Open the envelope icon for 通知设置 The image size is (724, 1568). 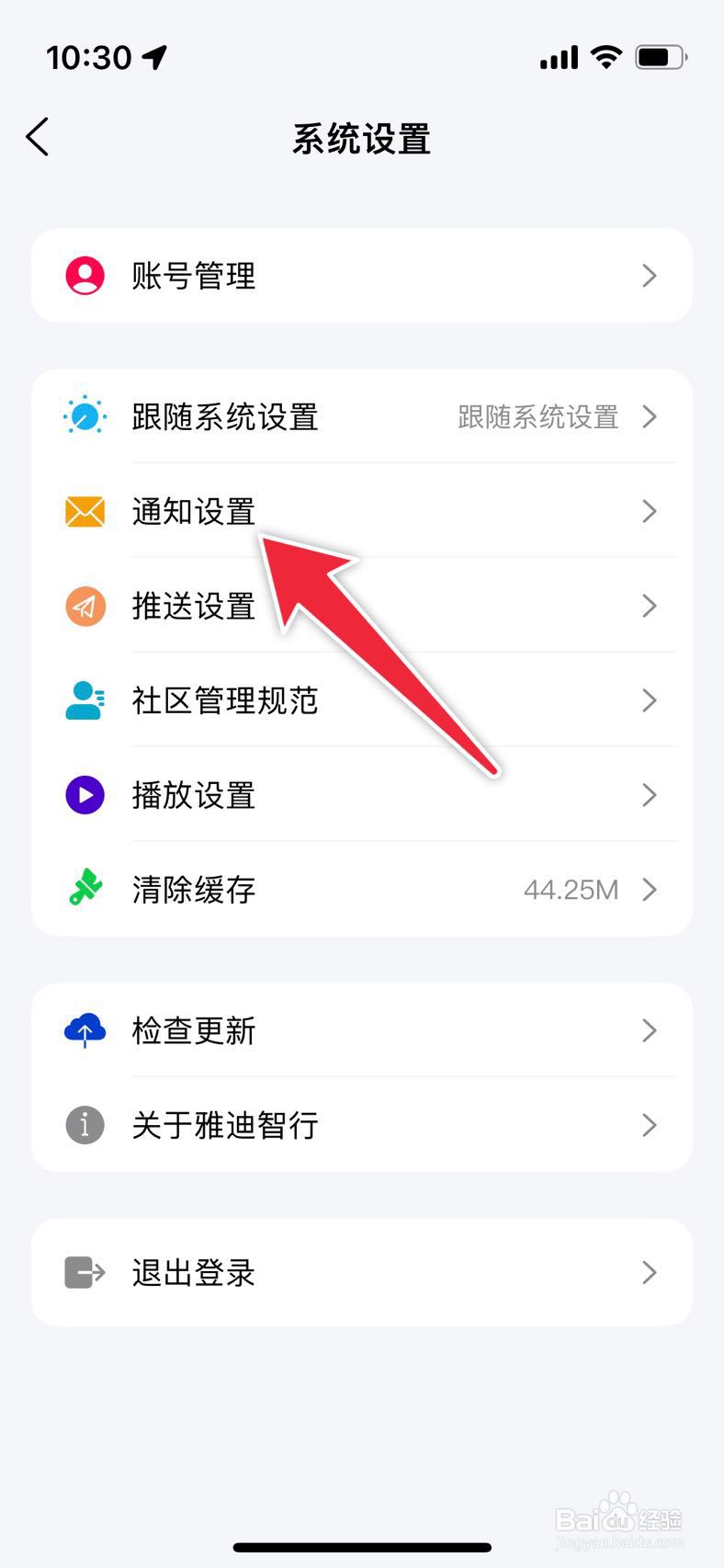pyautogui.click(x=84, y=511)
